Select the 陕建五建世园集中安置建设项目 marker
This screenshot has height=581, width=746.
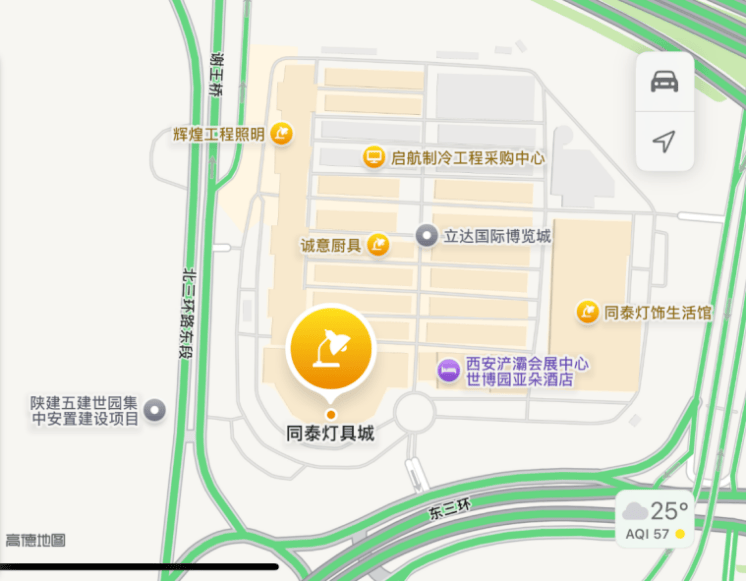pyautogui.click(x=156, y=409)
